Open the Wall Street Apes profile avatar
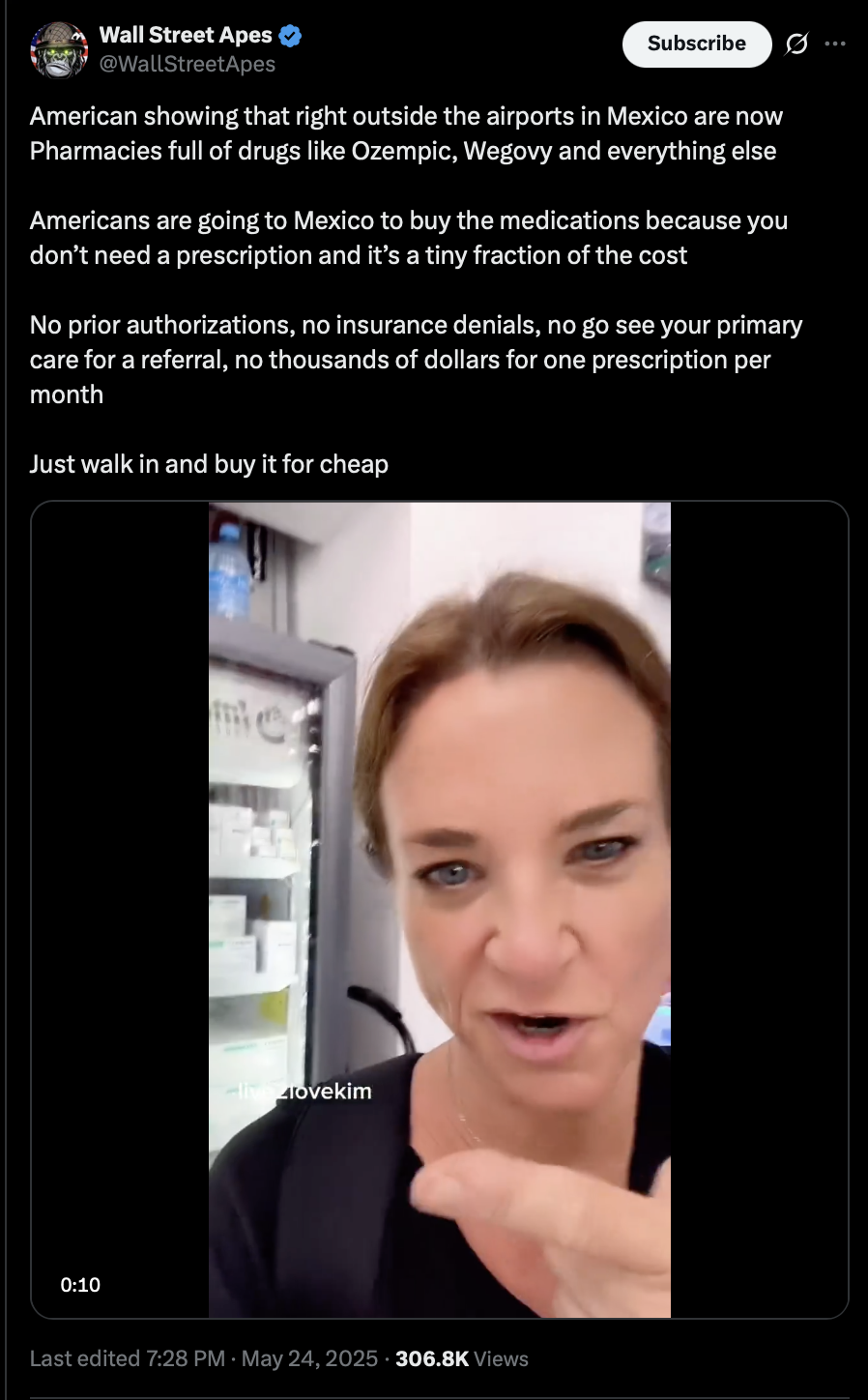This screenshot has height=1400, width=868. (x=59, y=49)
